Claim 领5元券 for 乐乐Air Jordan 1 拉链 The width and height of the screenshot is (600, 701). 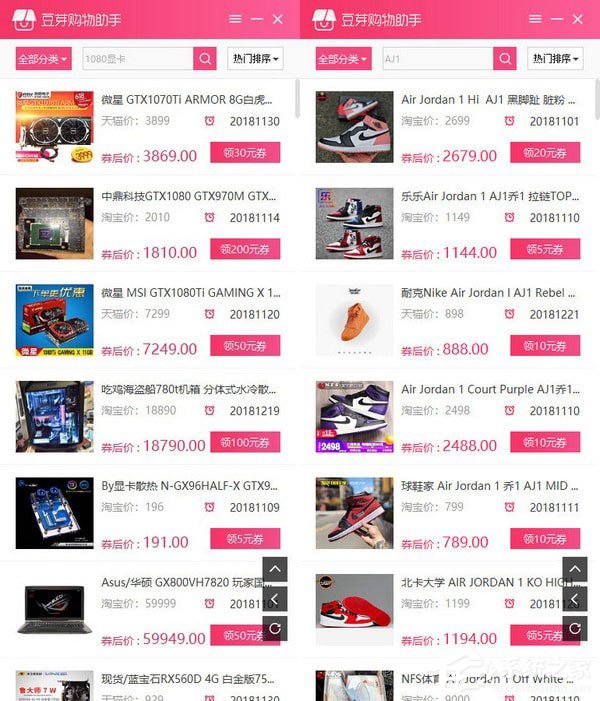point(545,249)
